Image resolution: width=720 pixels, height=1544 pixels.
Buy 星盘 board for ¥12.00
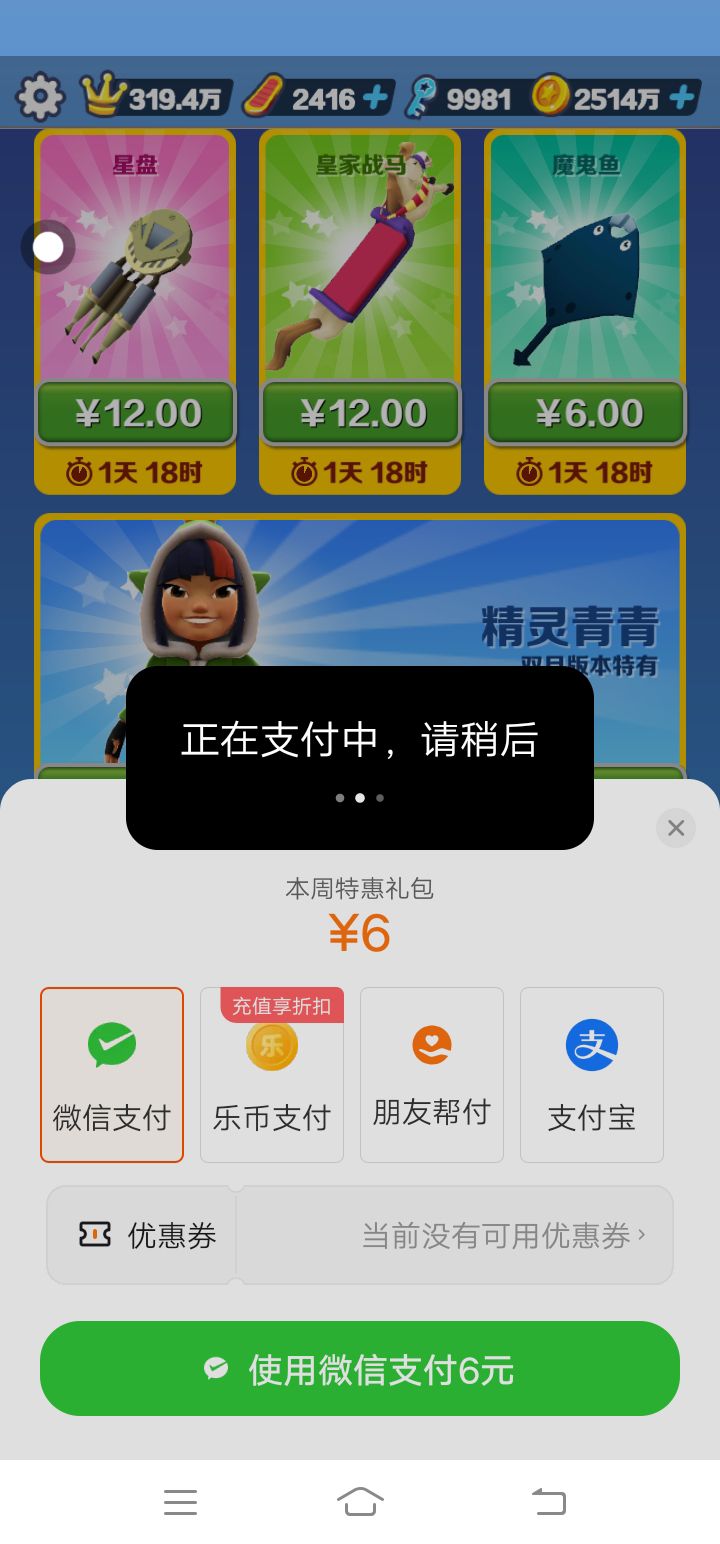click(x=136, y=413)
